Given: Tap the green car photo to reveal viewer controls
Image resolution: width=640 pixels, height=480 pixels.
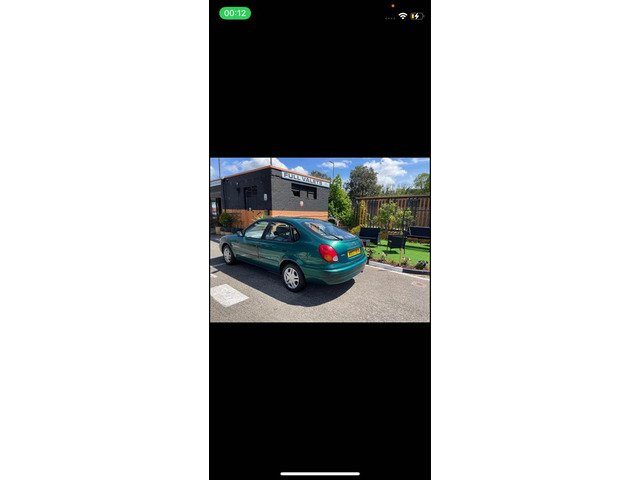Looking at the screenshot, I should [x=320, y=240].
